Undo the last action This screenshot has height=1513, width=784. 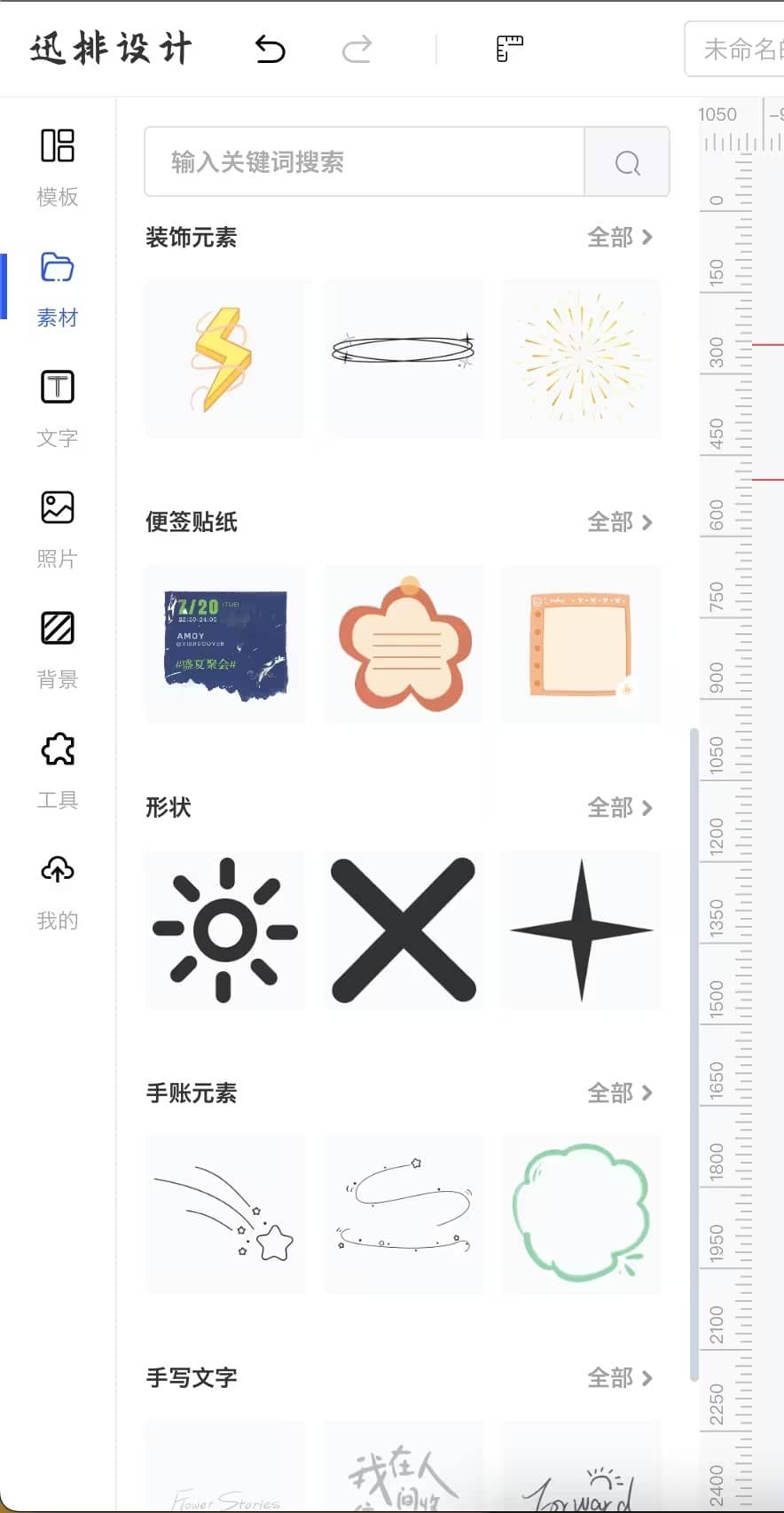[270, 49]
